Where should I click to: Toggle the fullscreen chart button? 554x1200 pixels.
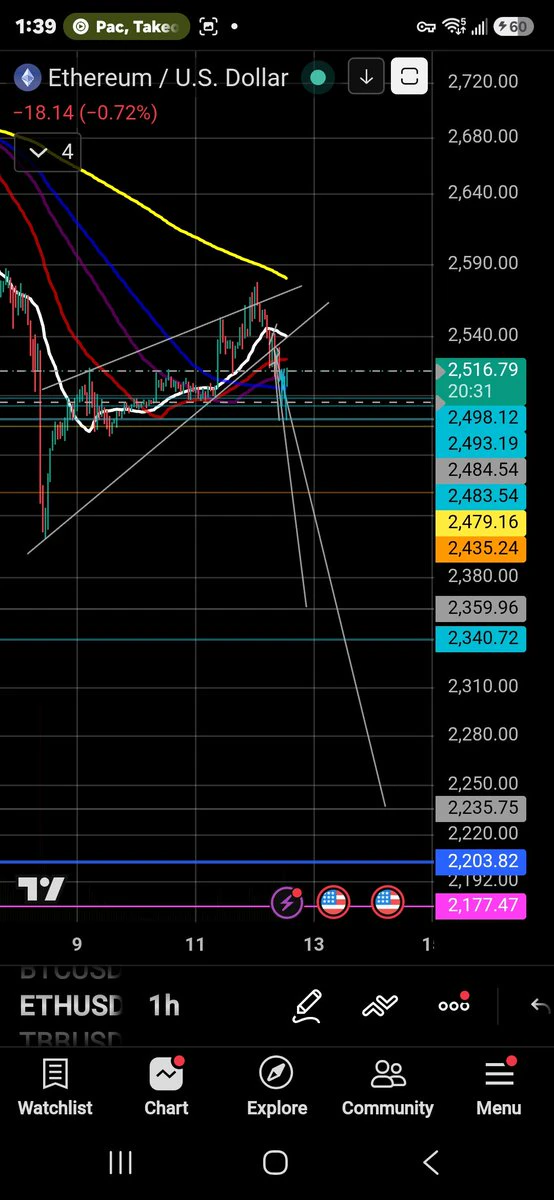click(410, 77)
